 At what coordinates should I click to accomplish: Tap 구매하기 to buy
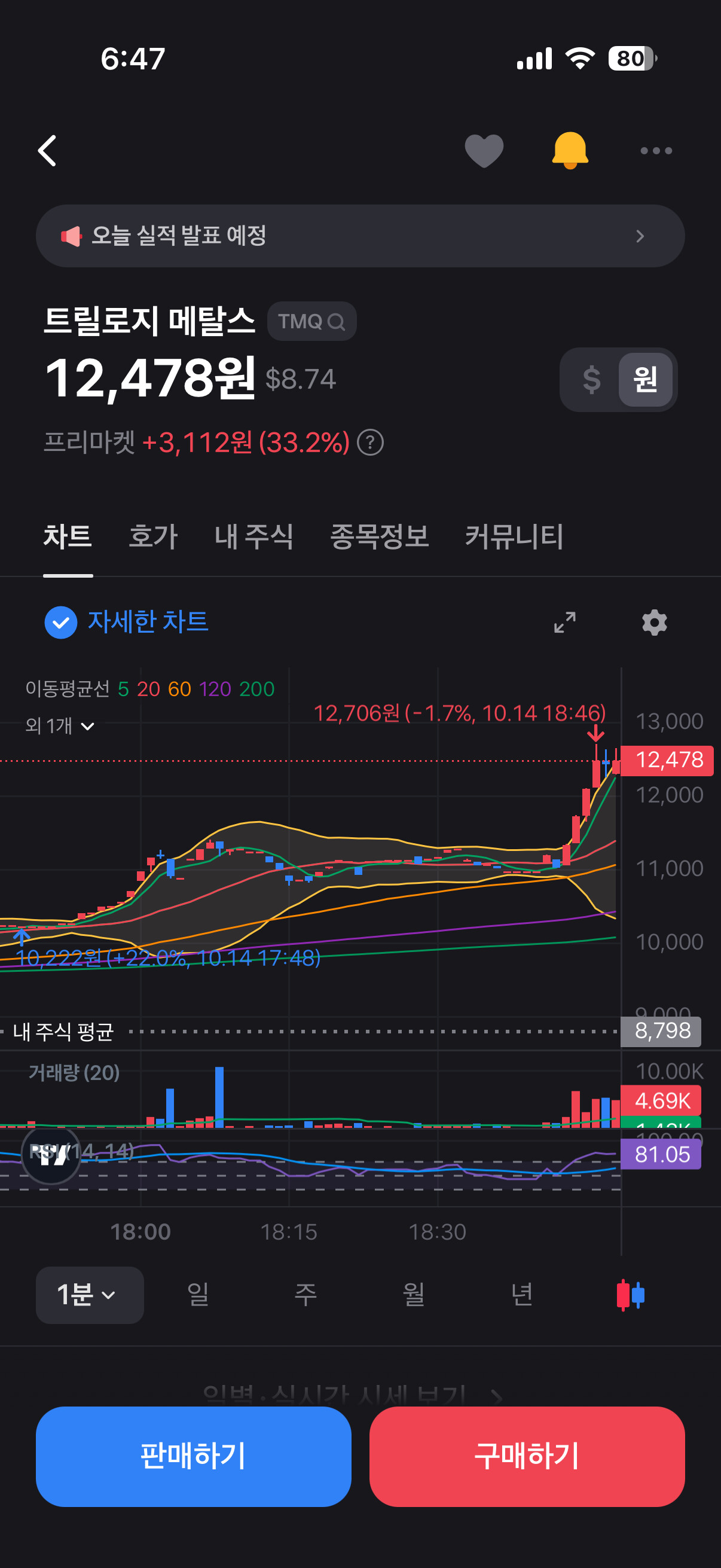point(527,1456)
